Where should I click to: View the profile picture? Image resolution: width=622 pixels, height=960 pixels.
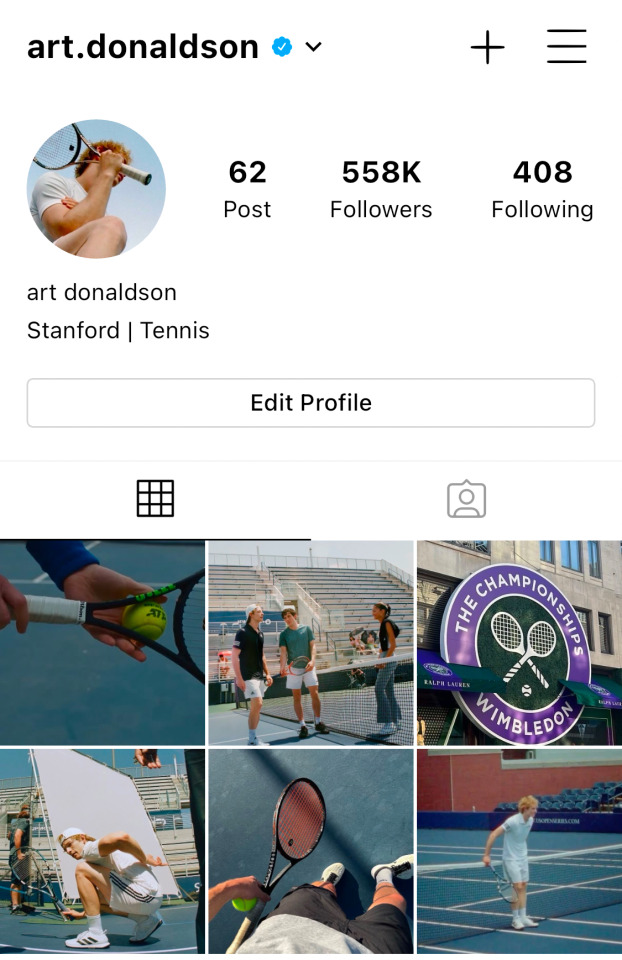click(96, 189)
